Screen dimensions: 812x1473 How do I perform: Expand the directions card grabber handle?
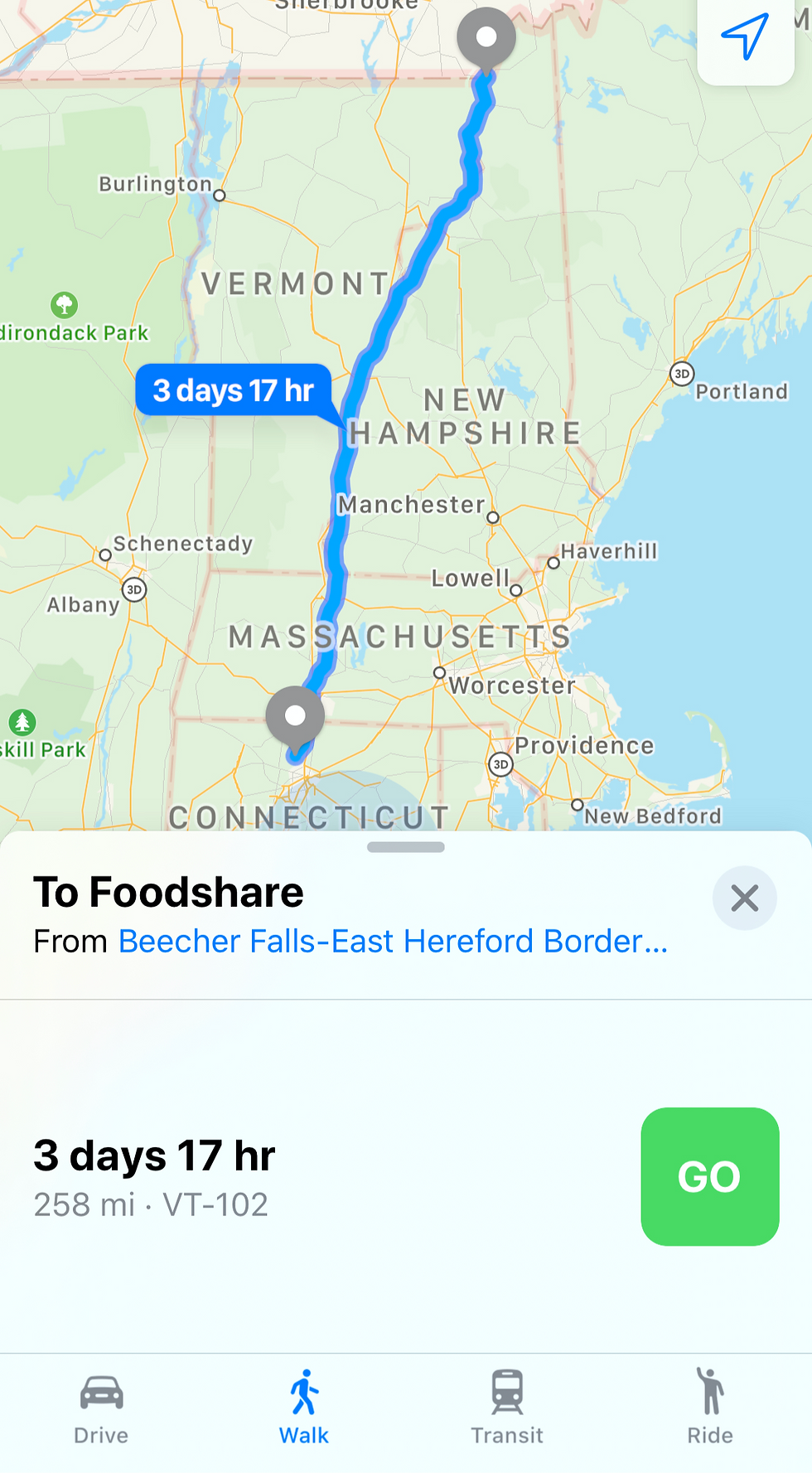coord(406,847)
